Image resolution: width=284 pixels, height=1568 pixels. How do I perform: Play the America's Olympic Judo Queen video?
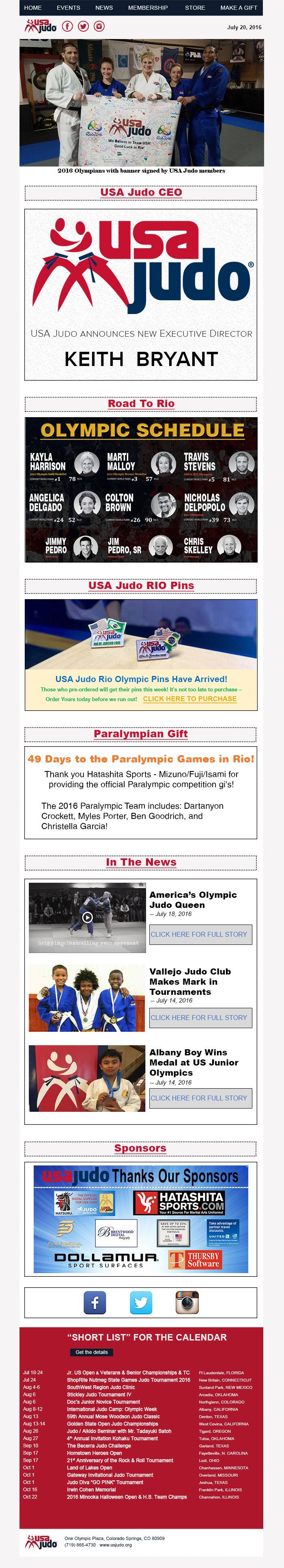(x=88, y=917)
